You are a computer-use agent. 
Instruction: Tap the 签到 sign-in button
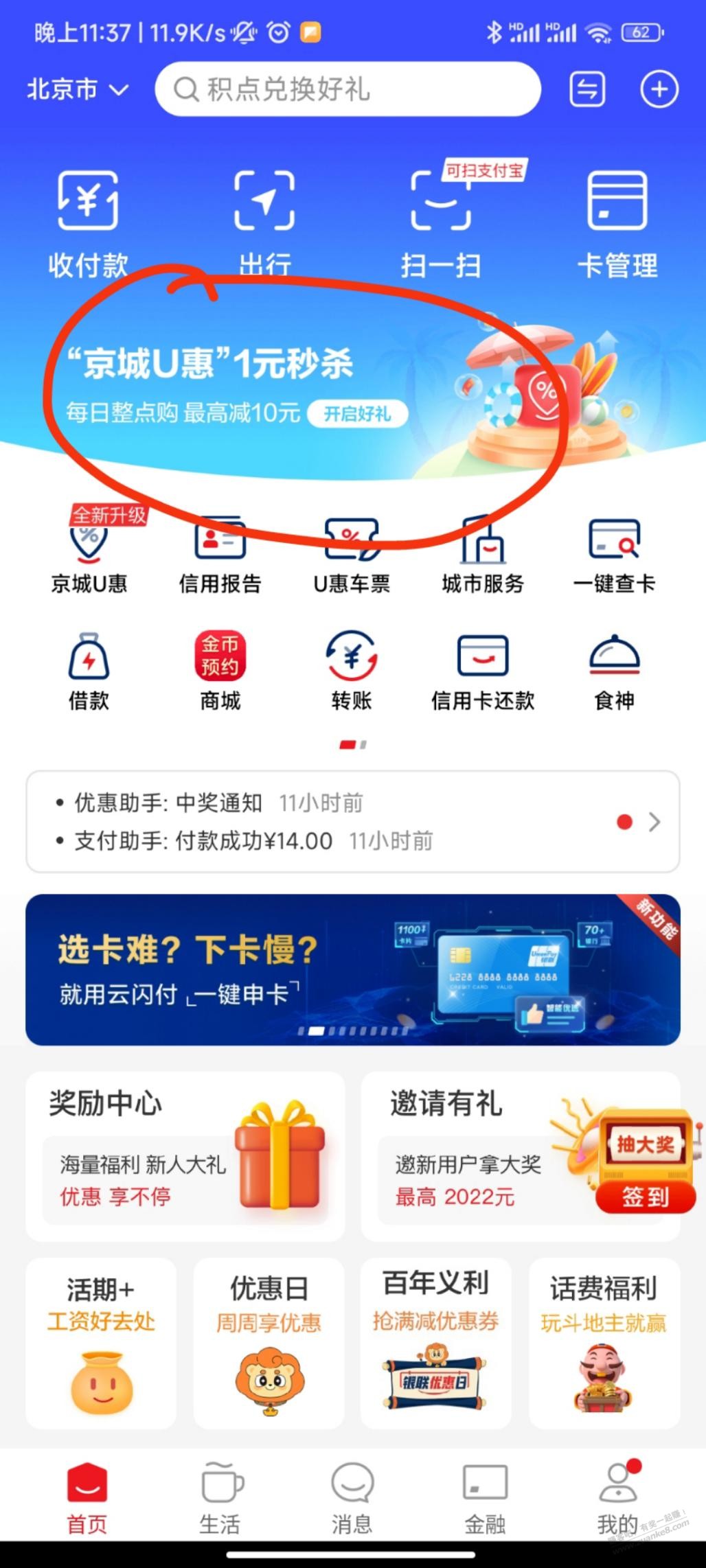pyautogui.click(x=646, y=1197)
